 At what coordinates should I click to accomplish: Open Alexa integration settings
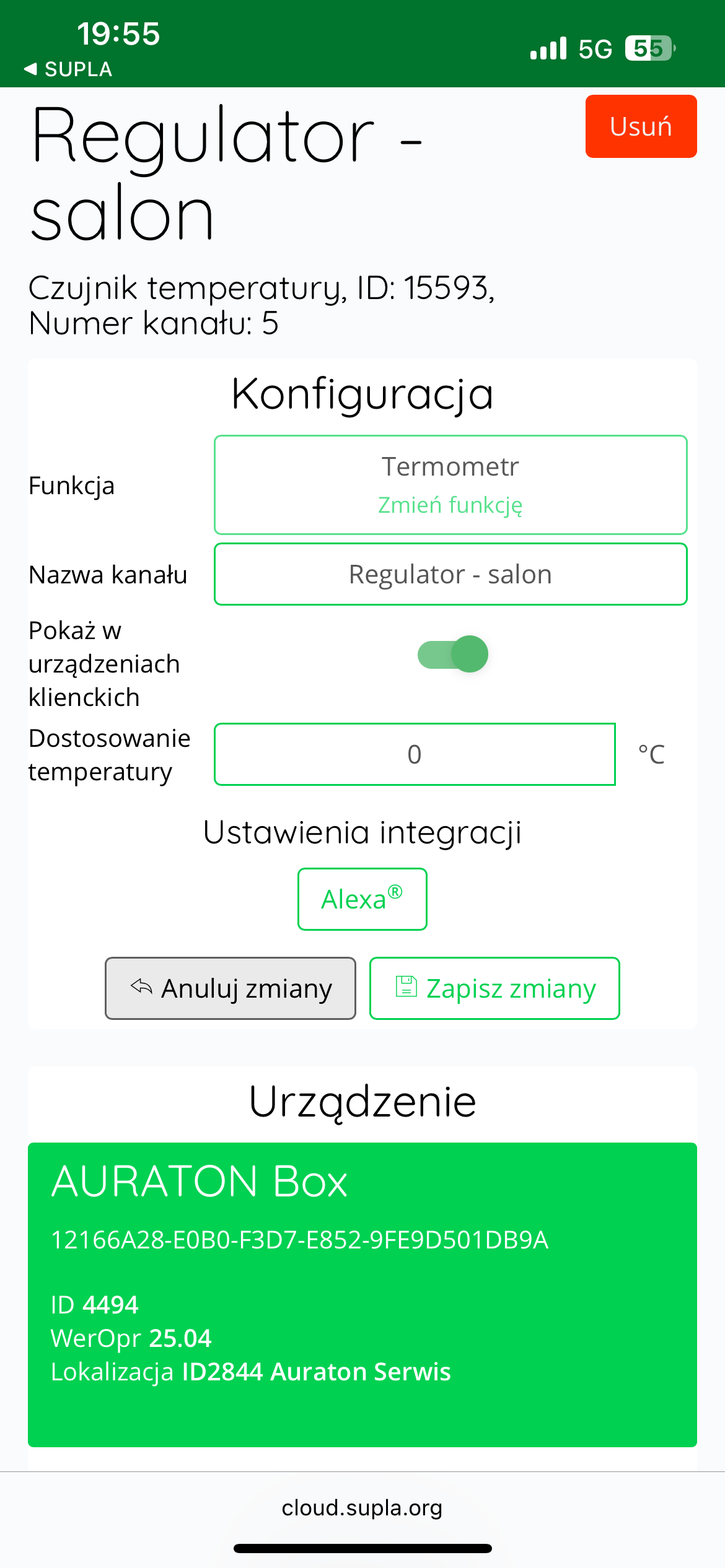point(362,899)
